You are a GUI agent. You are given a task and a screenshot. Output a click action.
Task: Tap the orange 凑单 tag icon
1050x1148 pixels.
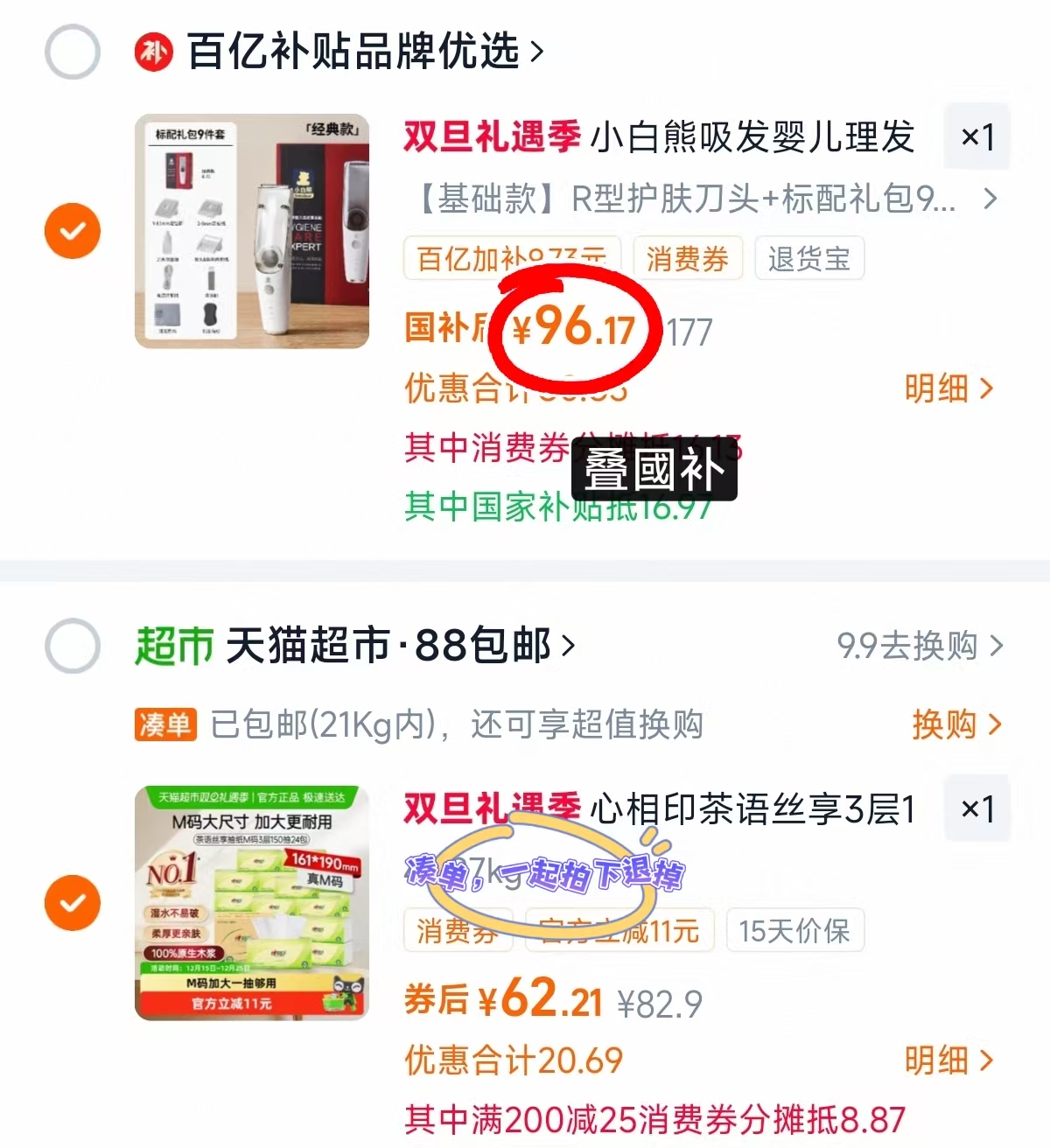pos(165,724)
